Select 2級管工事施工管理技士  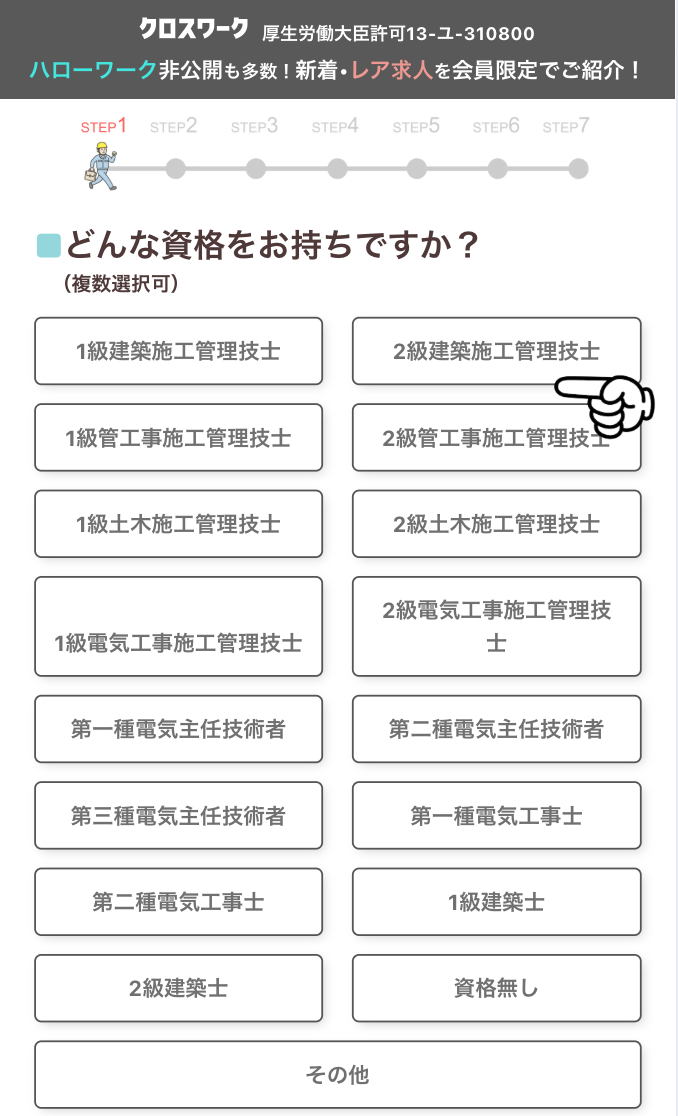coord(497,437)
